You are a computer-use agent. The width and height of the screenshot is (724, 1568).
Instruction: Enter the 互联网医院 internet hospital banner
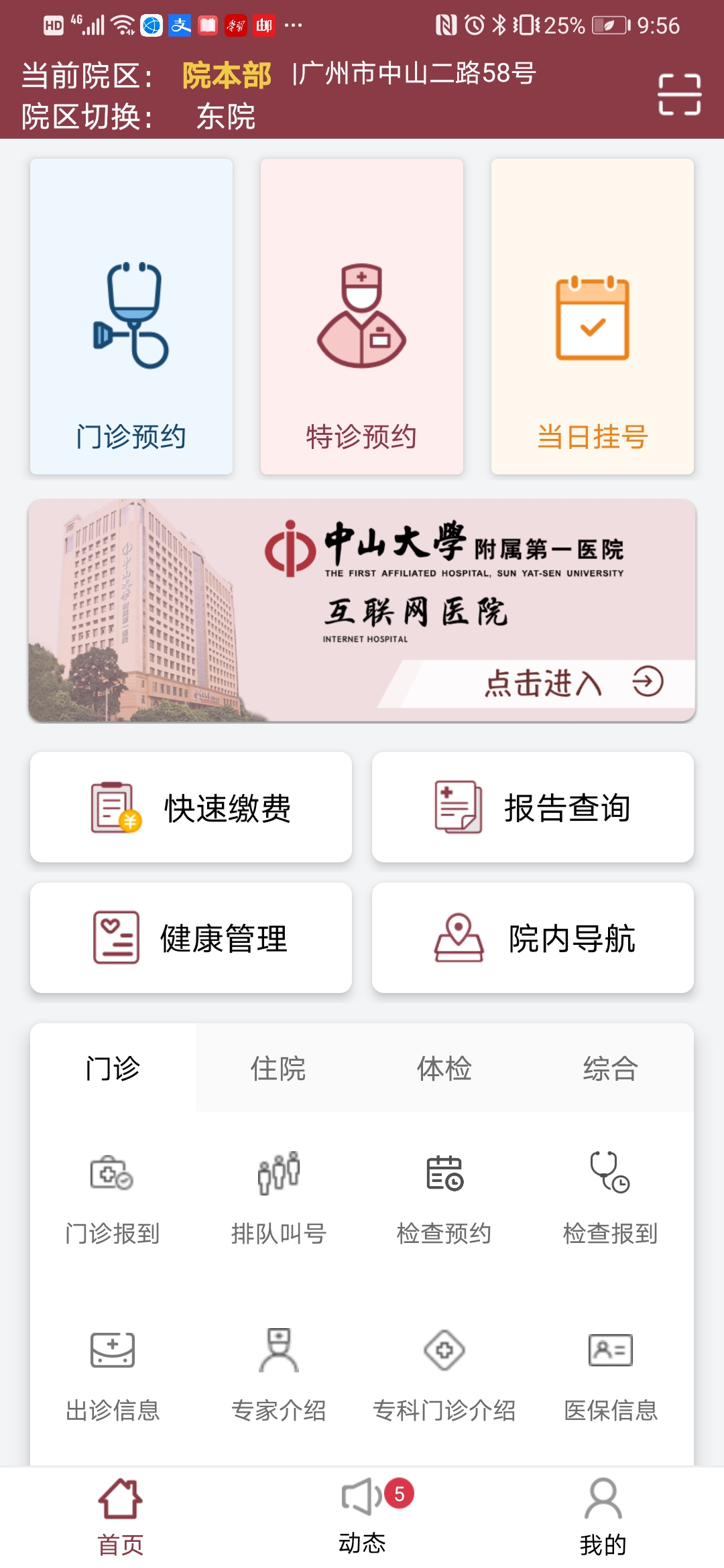coord(543,683)
